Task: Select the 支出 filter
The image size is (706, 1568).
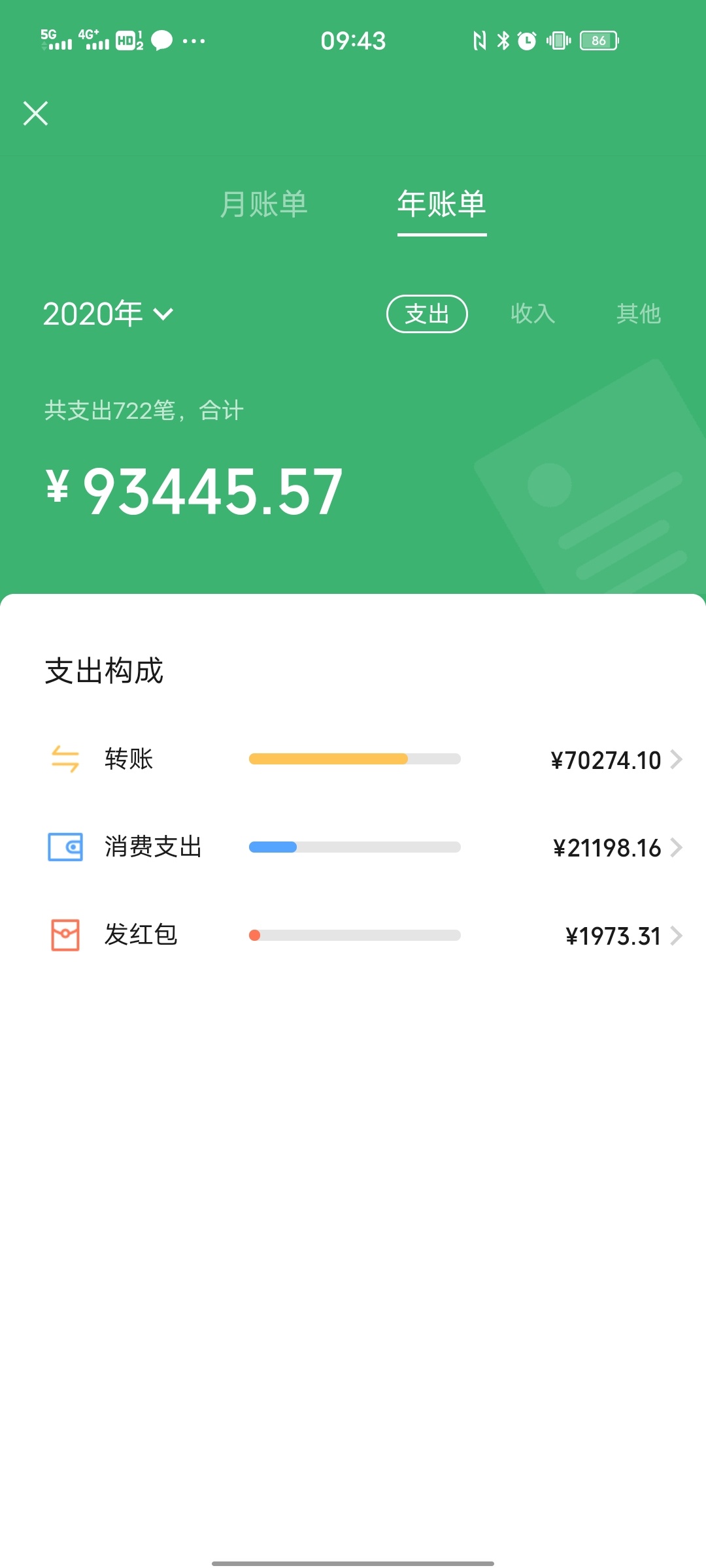Action: (427, 314)
